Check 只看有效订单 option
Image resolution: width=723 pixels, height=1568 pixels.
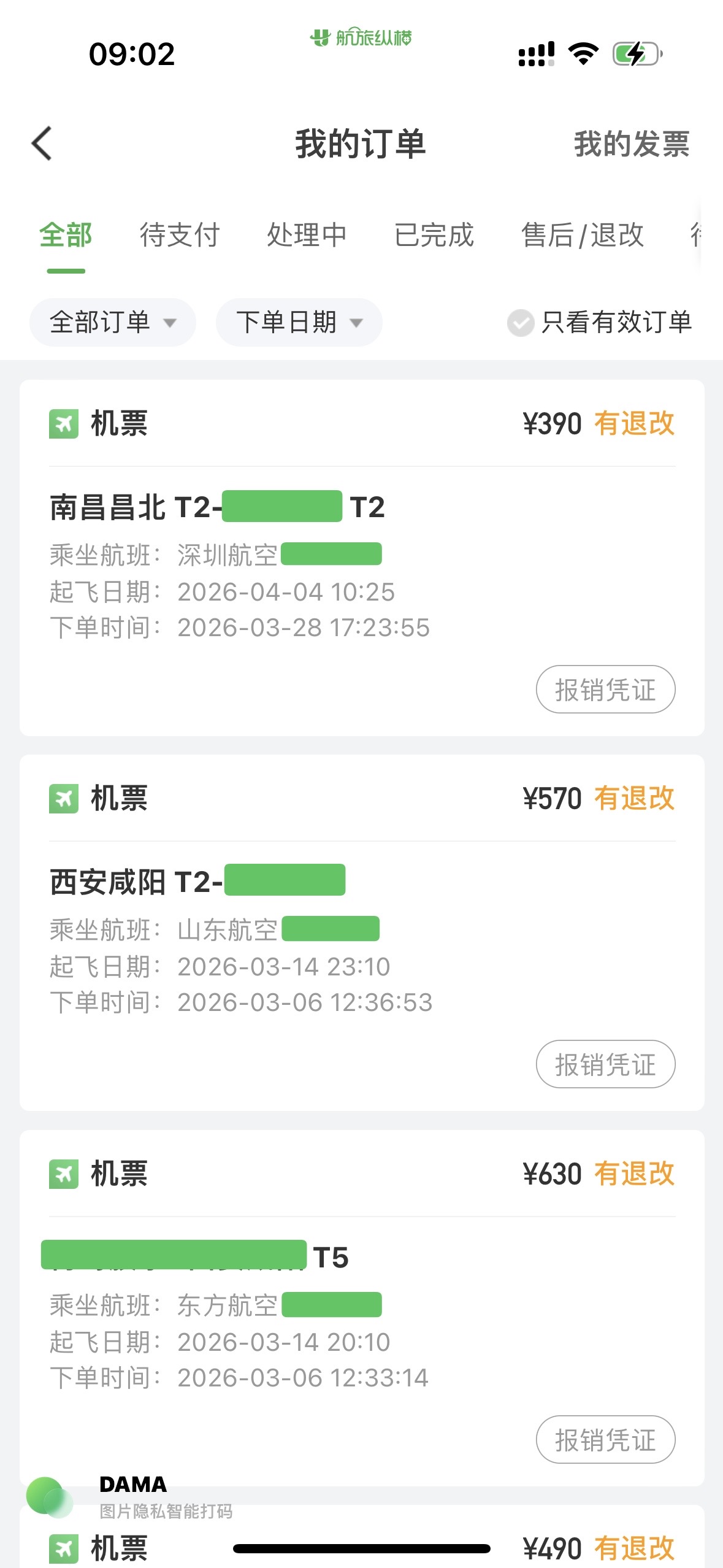521,323
